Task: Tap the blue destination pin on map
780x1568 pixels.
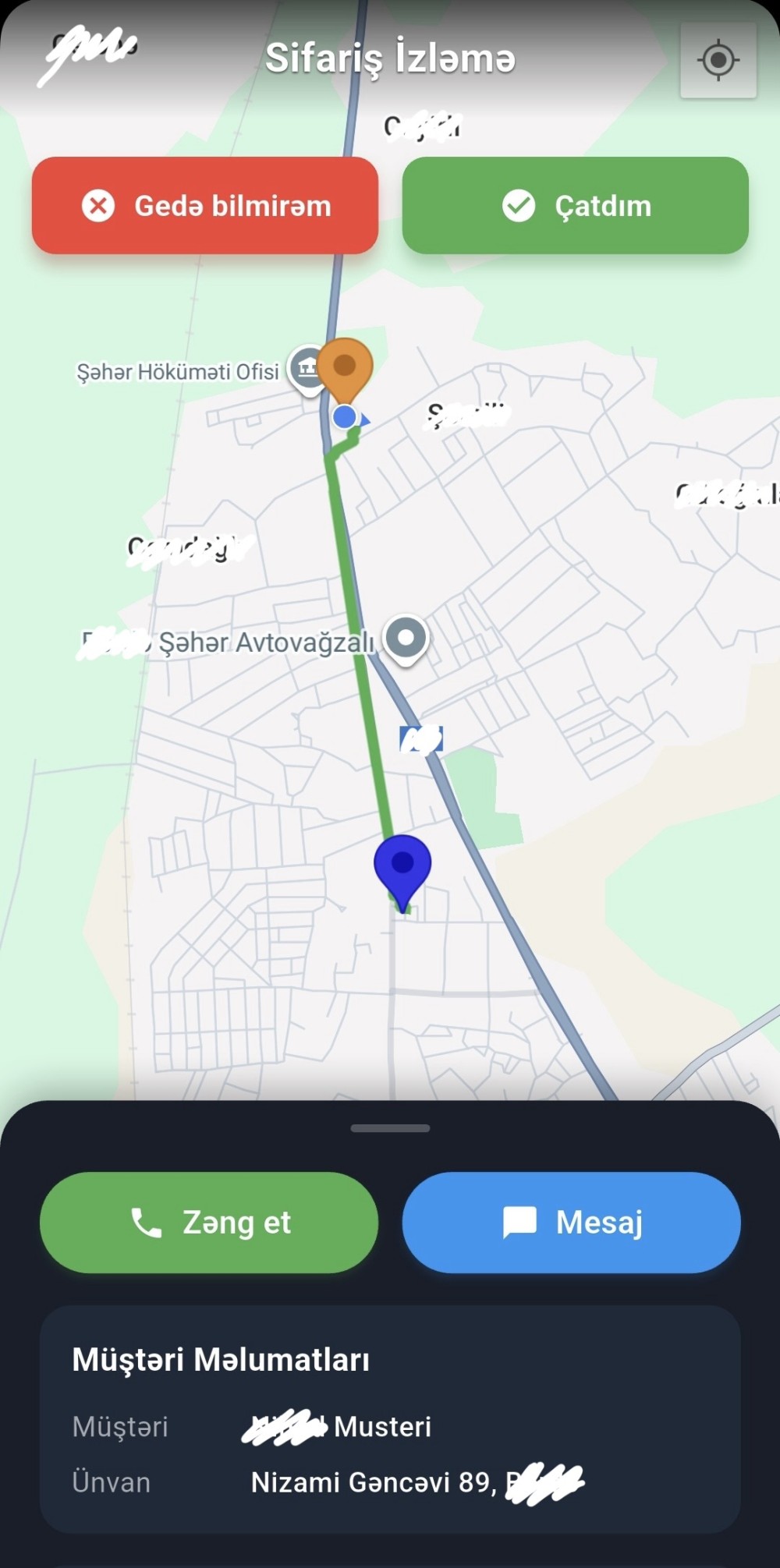Action: [402, 865]
